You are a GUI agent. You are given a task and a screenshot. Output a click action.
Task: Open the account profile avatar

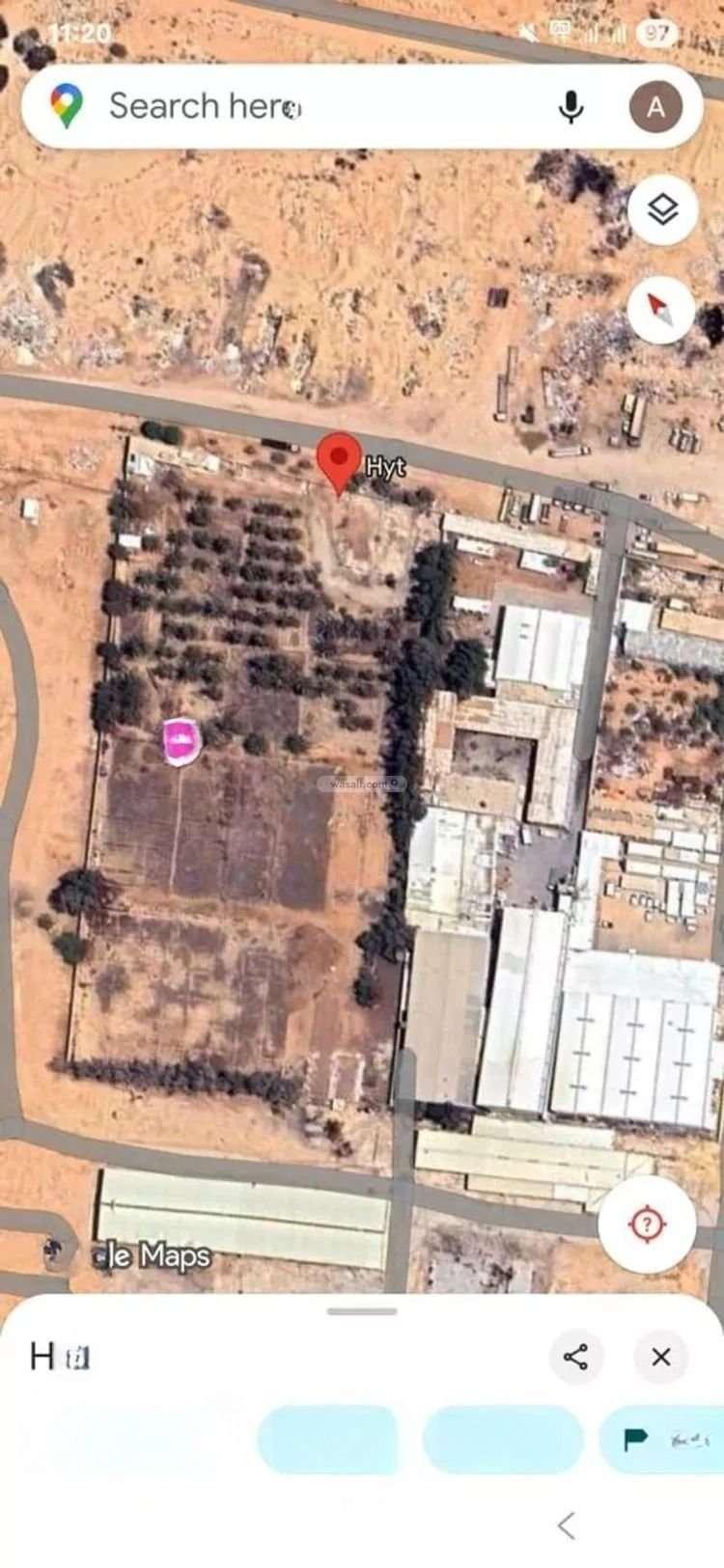pyautogui.click(x=655, y=106)
